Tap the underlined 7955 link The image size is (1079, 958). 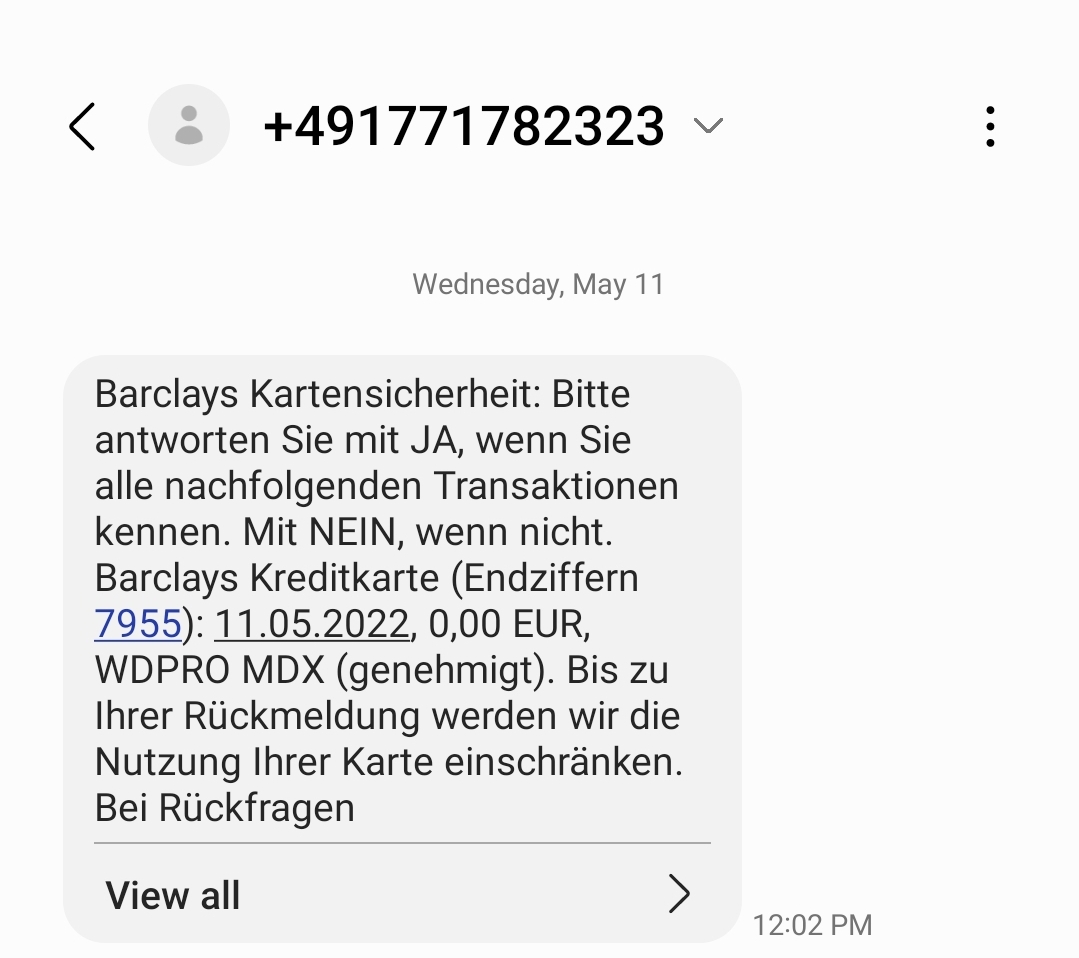click(138, 624)
